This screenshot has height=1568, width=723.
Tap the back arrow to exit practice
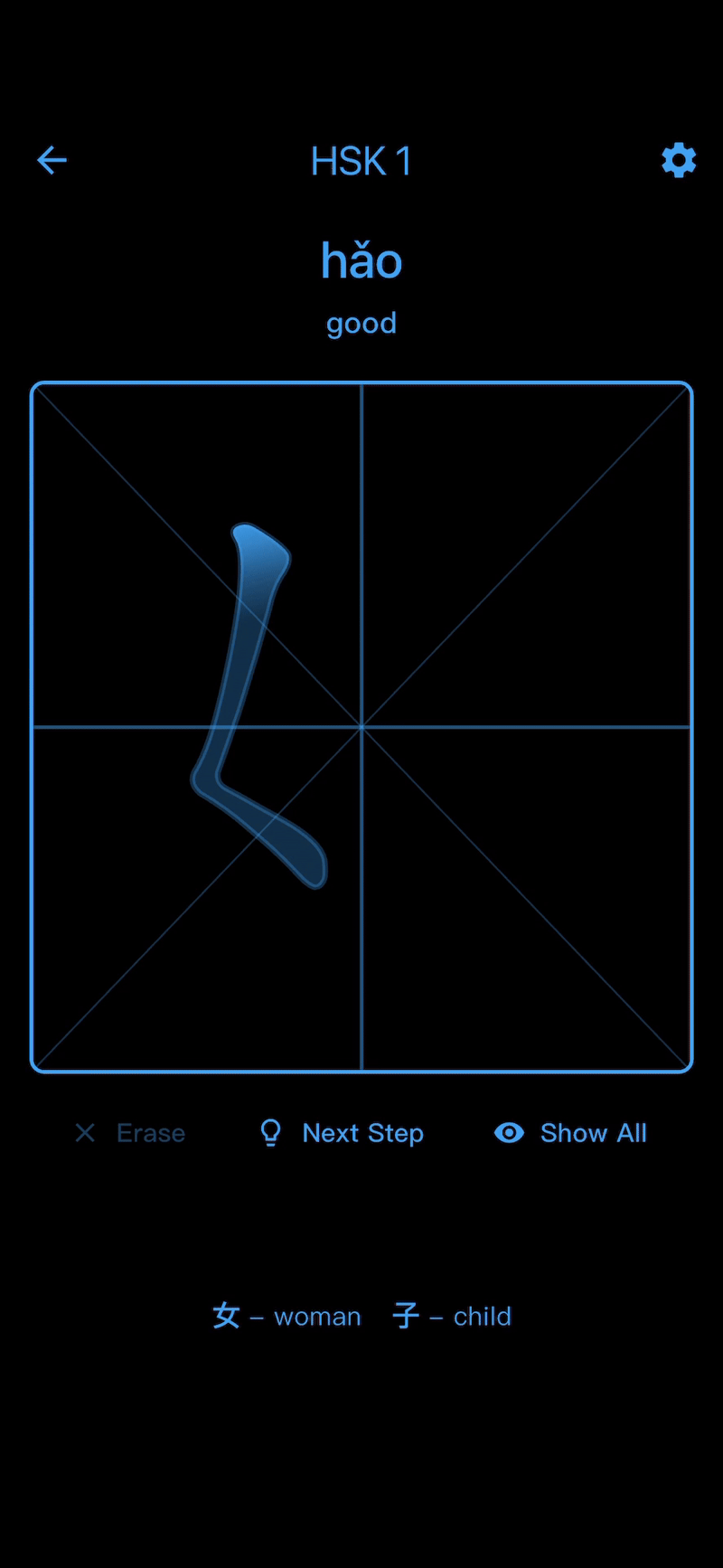52,160
